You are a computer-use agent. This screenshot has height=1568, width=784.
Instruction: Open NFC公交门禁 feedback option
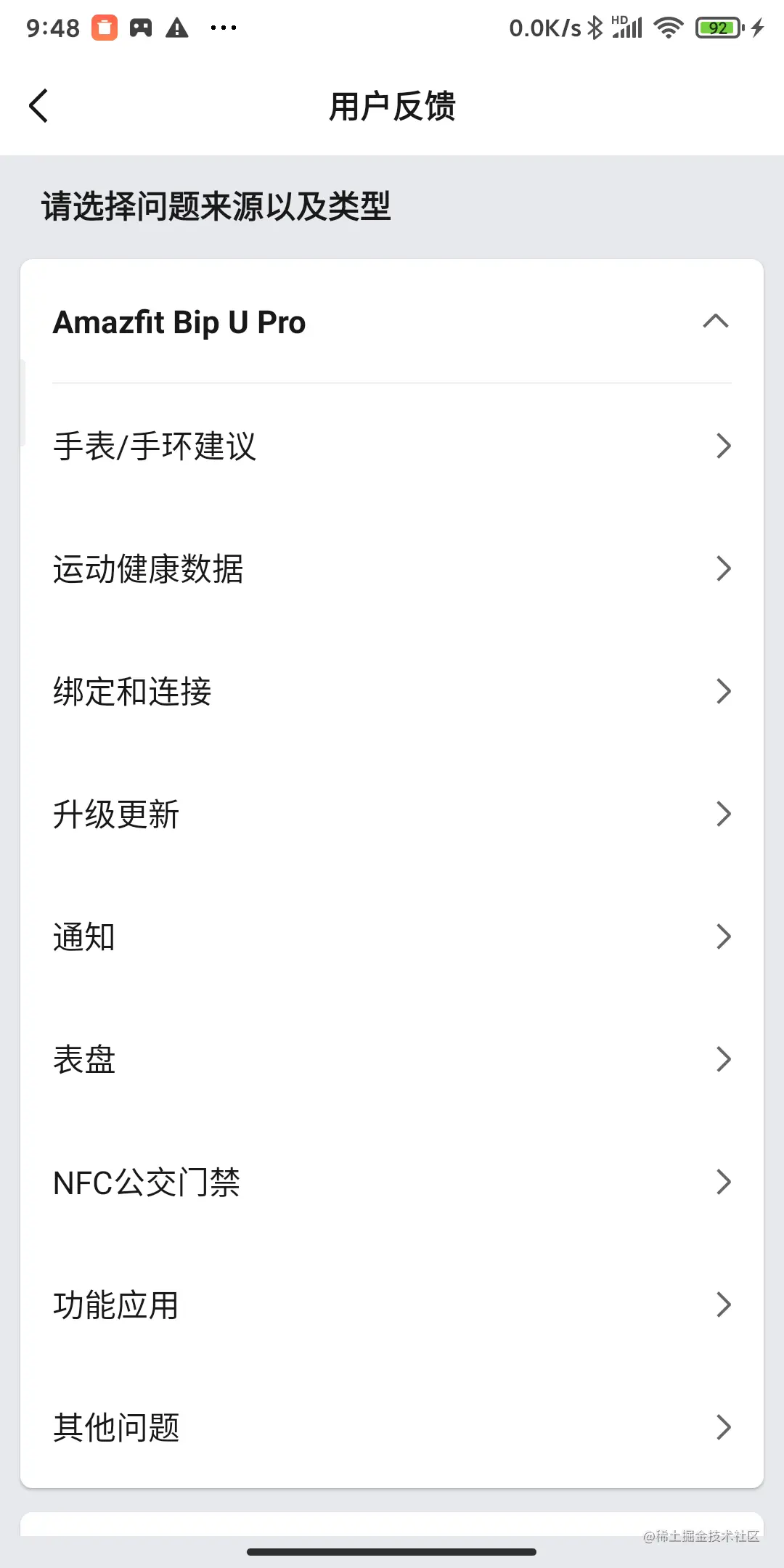(x=392, y=1182)
